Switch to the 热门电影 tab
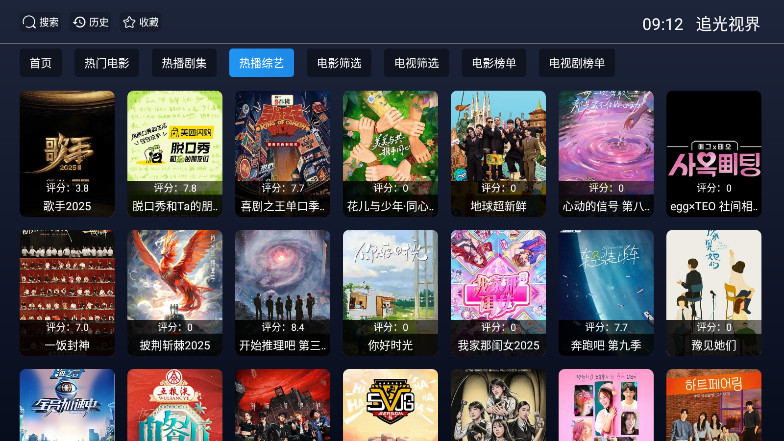This screenshot has height=441, width=784. 106,63
